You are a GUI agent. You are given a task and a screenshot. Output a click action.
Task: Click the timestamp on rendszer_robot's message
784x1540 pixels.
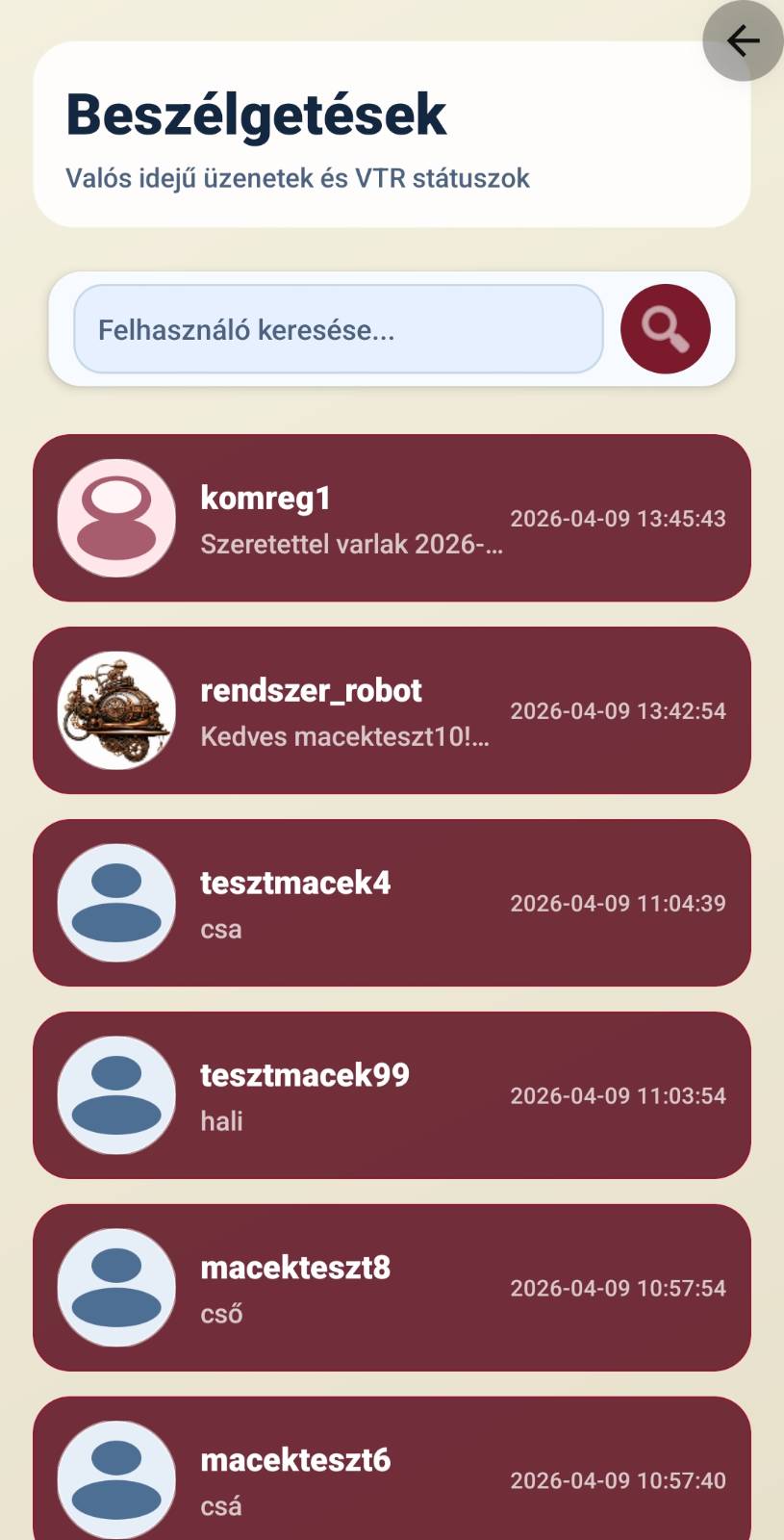(x=620, y=710)
